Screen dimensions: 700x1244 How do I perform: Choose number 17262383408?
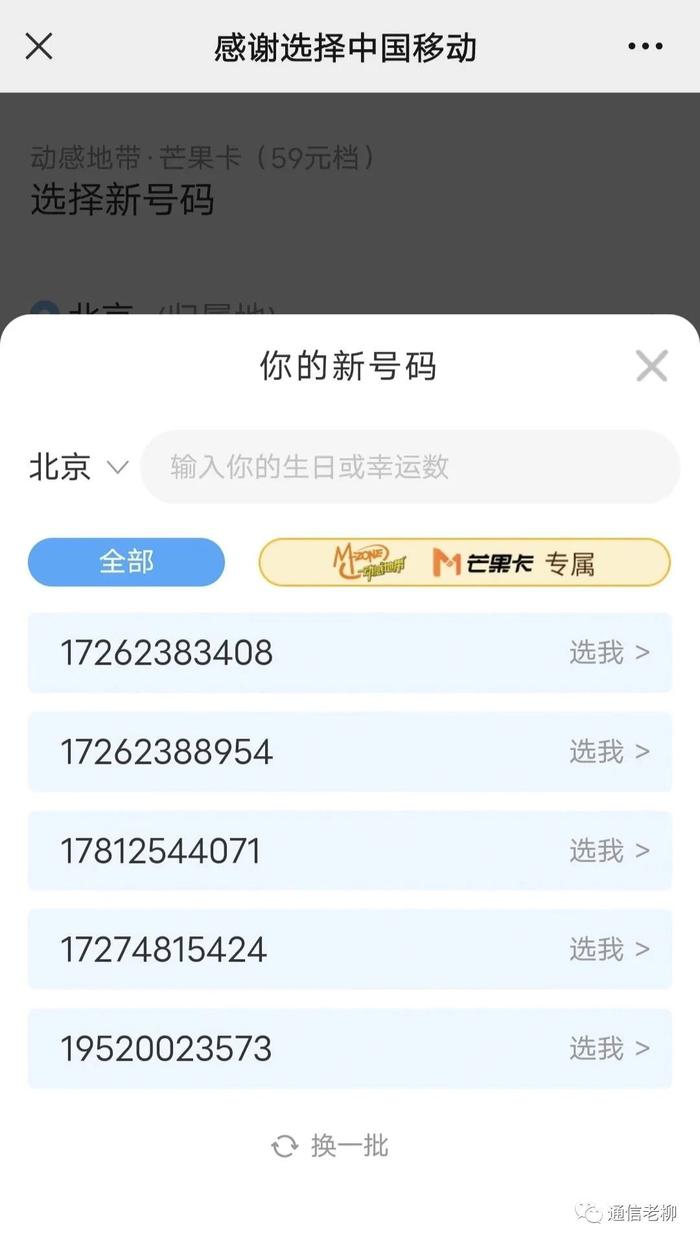(350, 653)
